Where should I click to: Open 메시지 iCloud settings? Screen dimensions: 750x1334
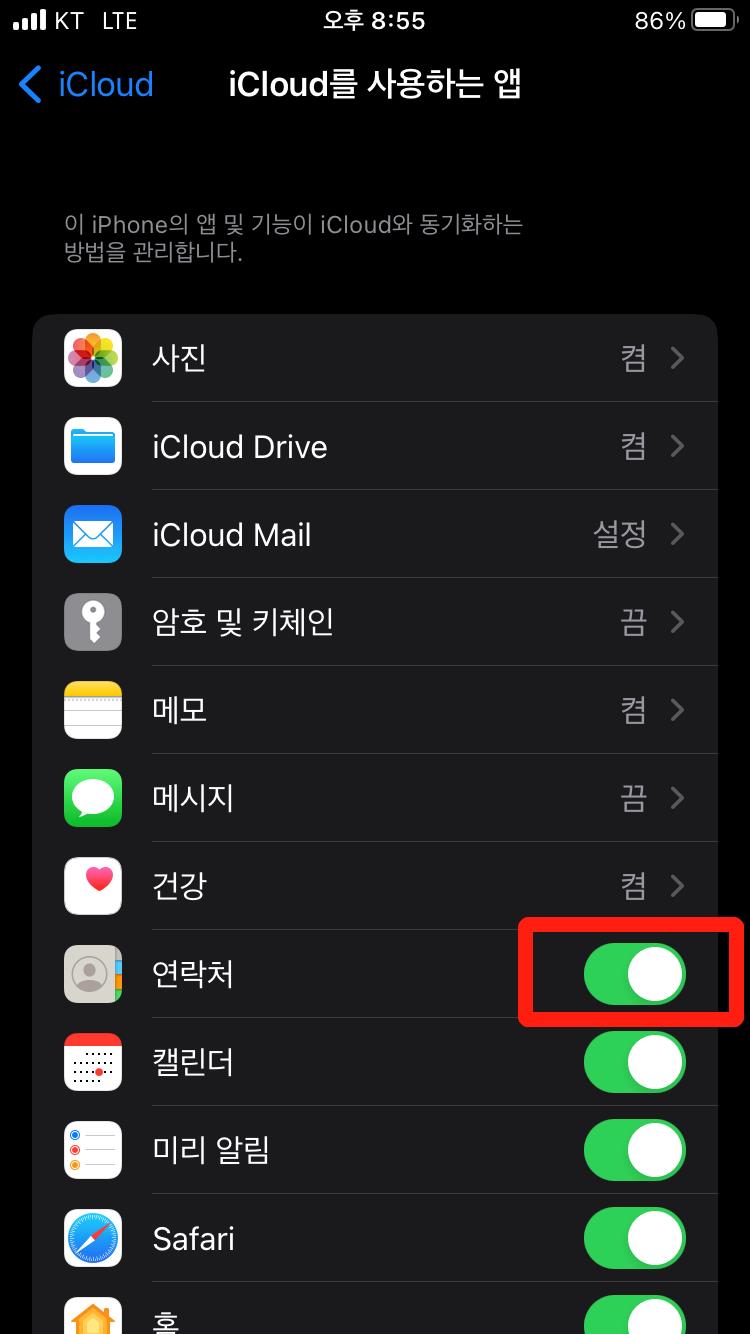click(375, 798)
